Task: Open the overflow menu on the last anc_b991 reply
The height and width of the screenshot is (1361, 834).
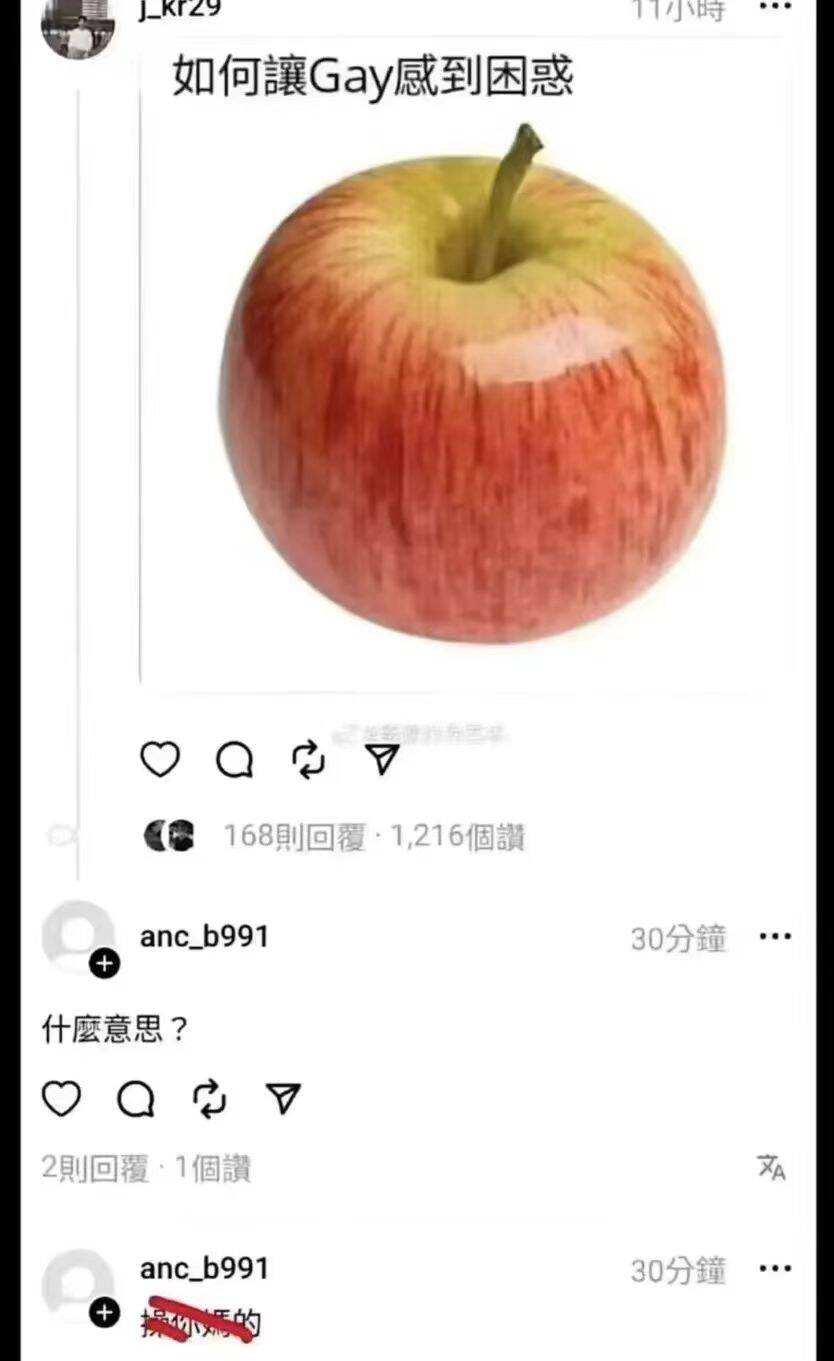Action: point(775,1269)
